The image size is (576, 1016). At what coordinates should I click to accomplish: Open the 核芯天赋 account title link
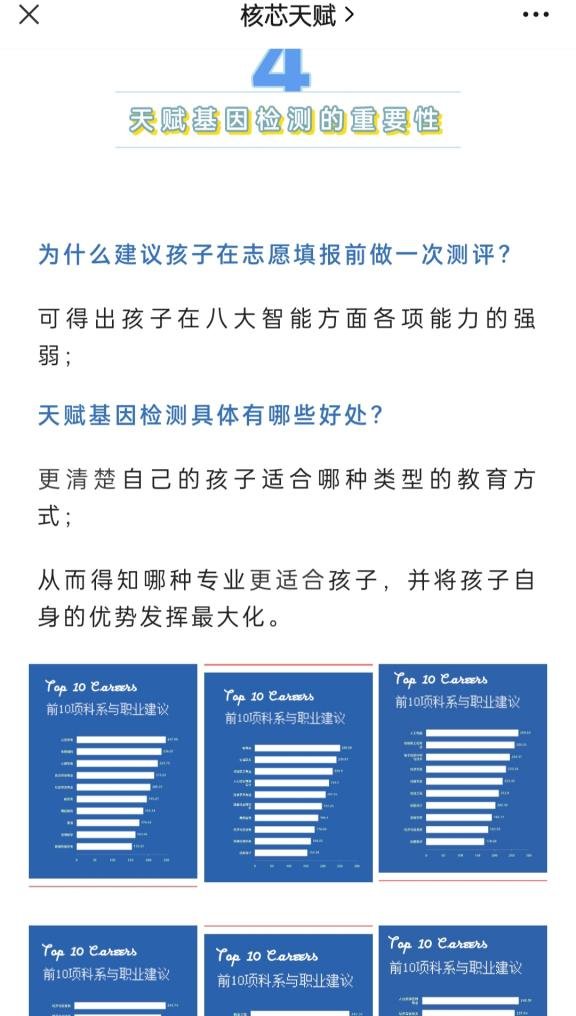click(x=297, y=15)
